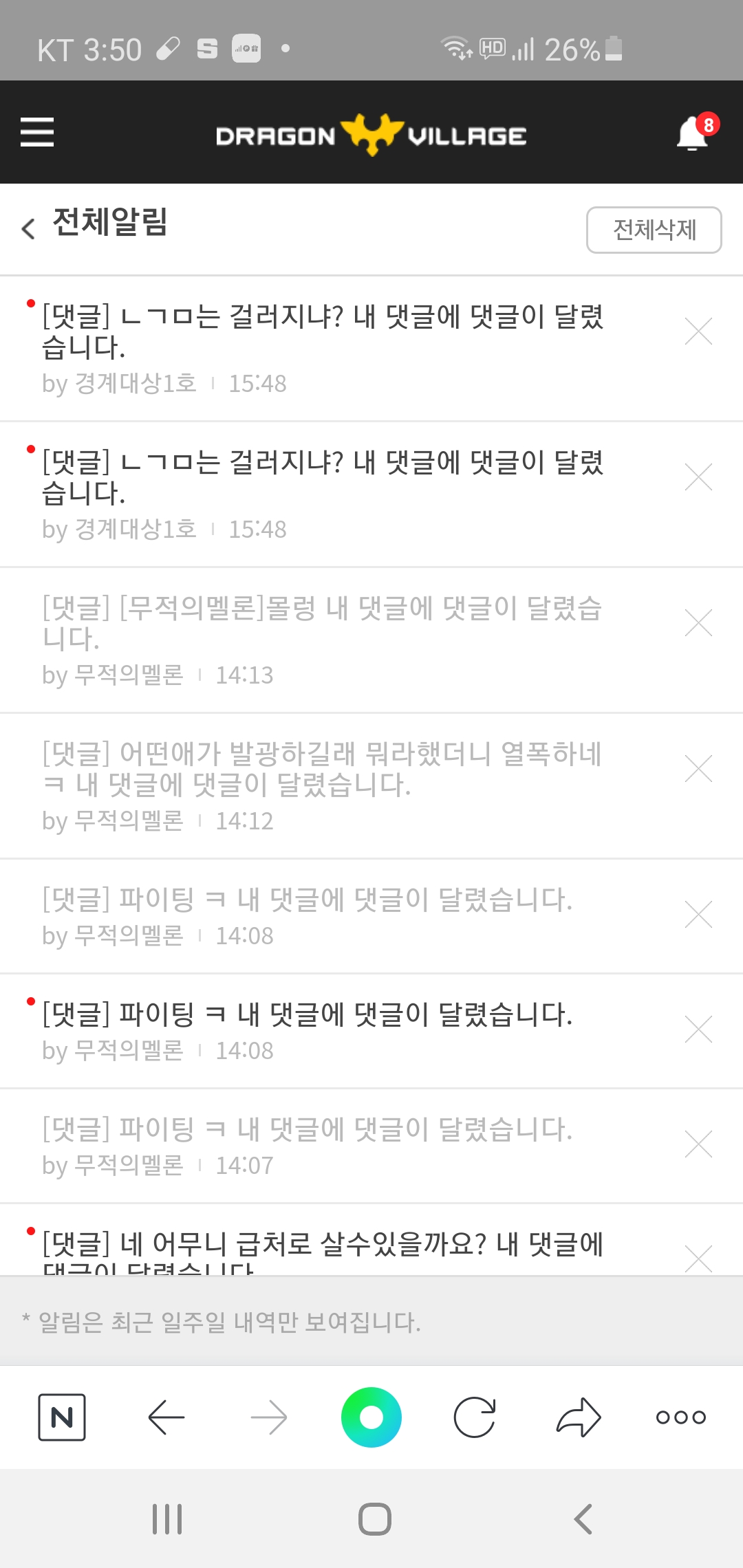Viewport: 743px width, 1568px height.
Task: Go back from 전체알림 page
Action: [28, 228]
